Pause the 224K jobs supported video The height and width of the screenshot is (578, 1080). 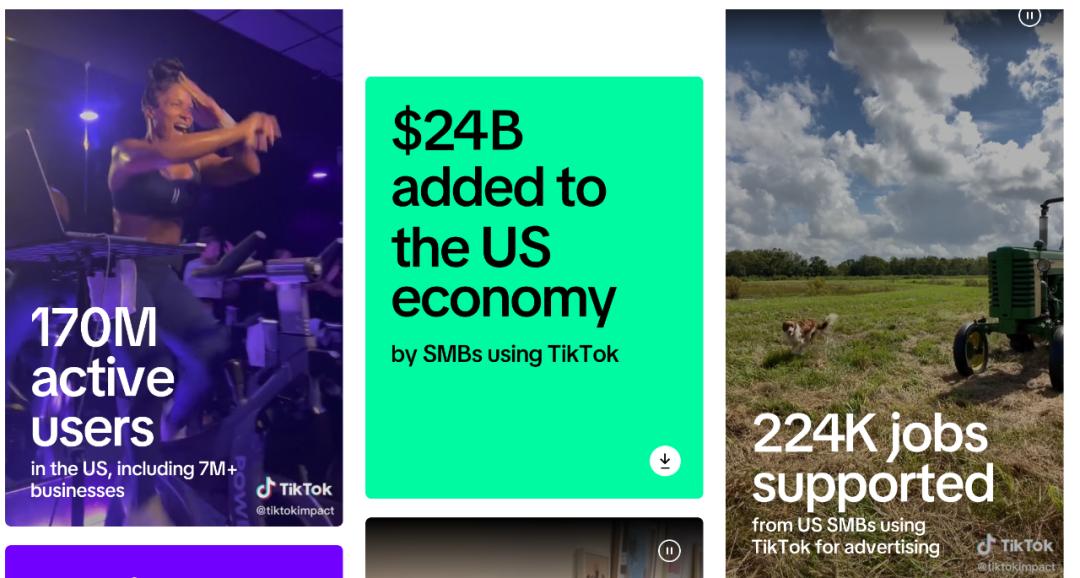coord(1029,15)
